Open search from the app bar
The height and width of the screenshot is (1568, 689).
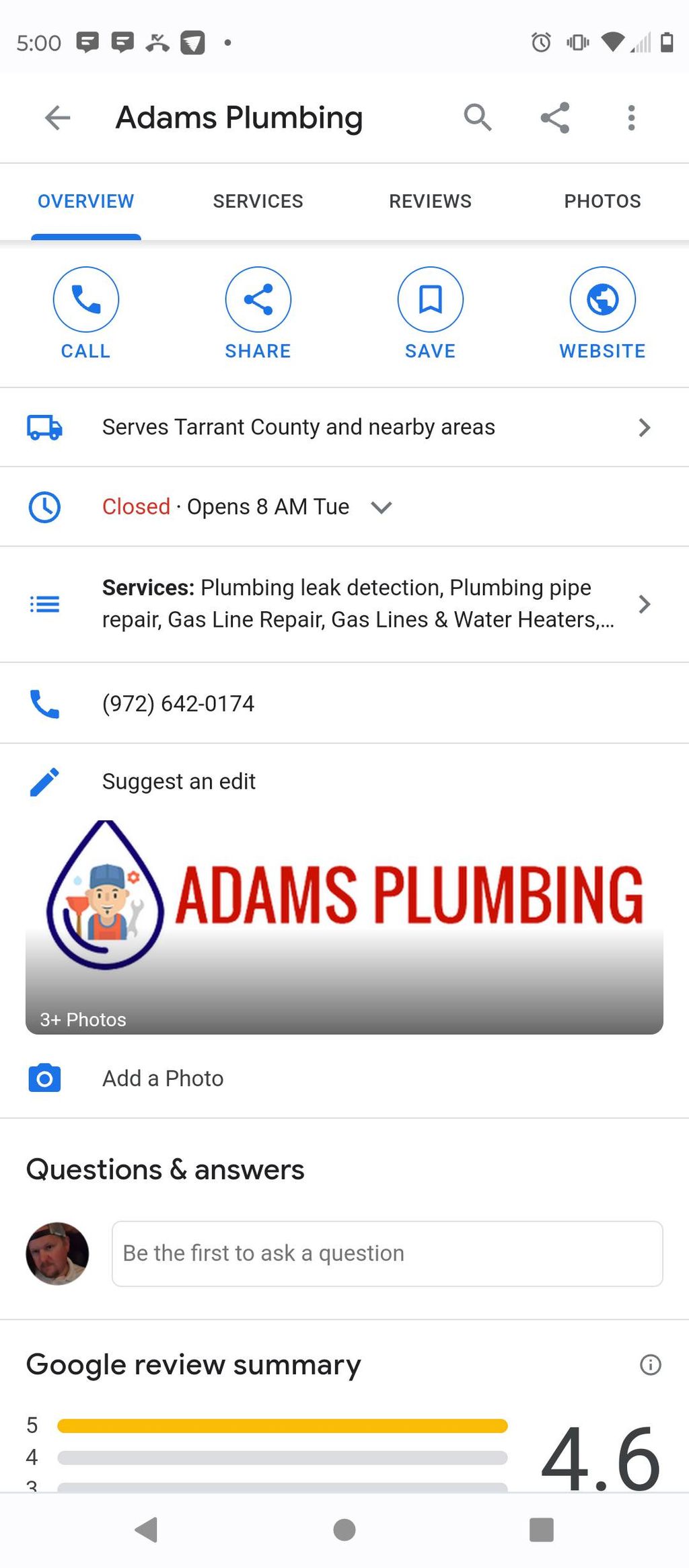[x=477, y=118]
